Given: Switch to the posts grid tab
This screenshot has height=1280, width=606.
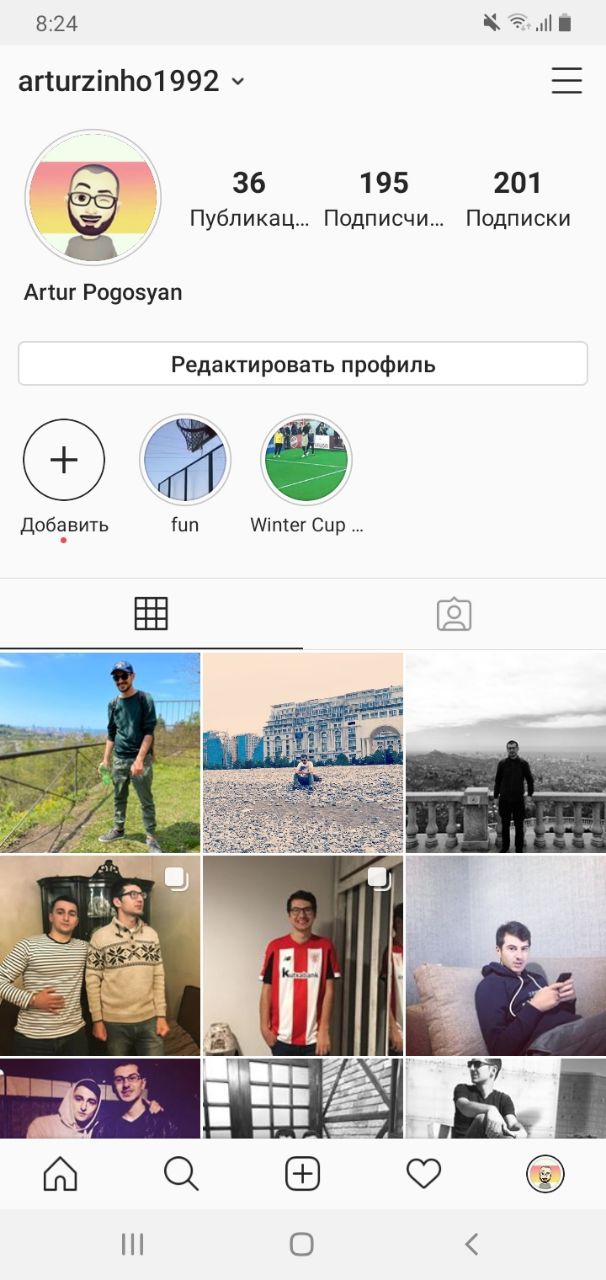Looking at the screenshot, I should (x=151, y=613).
